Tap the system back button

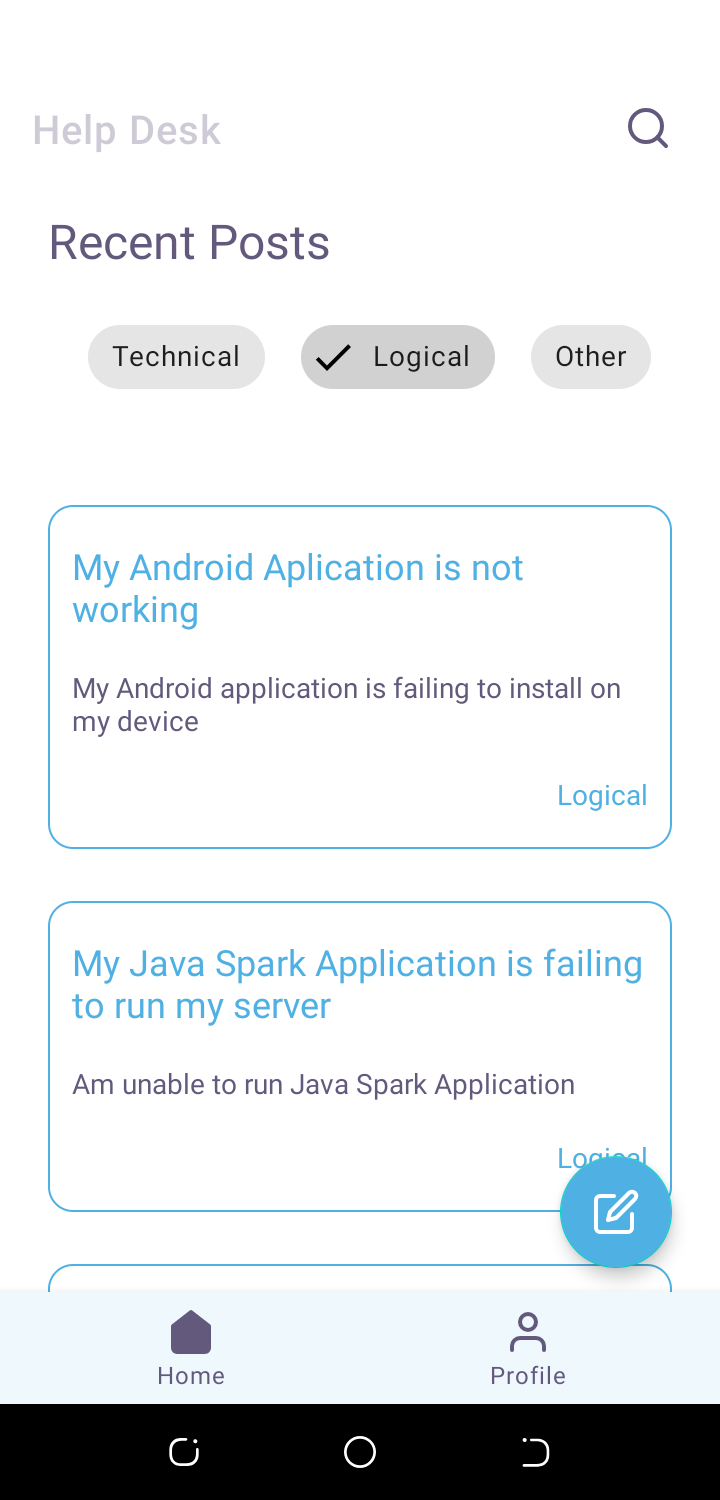pos(535,1452)
